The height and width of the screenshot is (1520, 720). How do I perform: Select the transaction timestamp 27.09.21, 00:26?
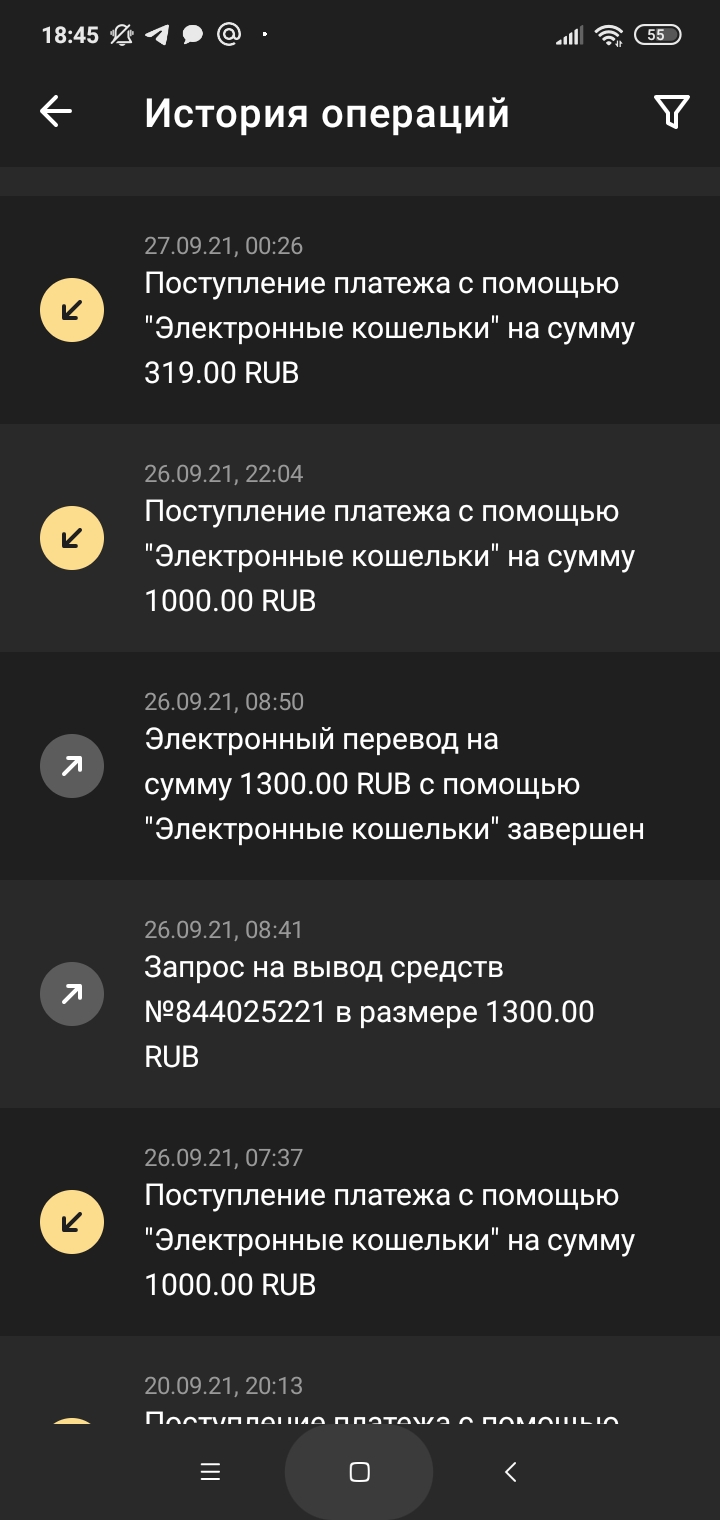coord(224,246)
